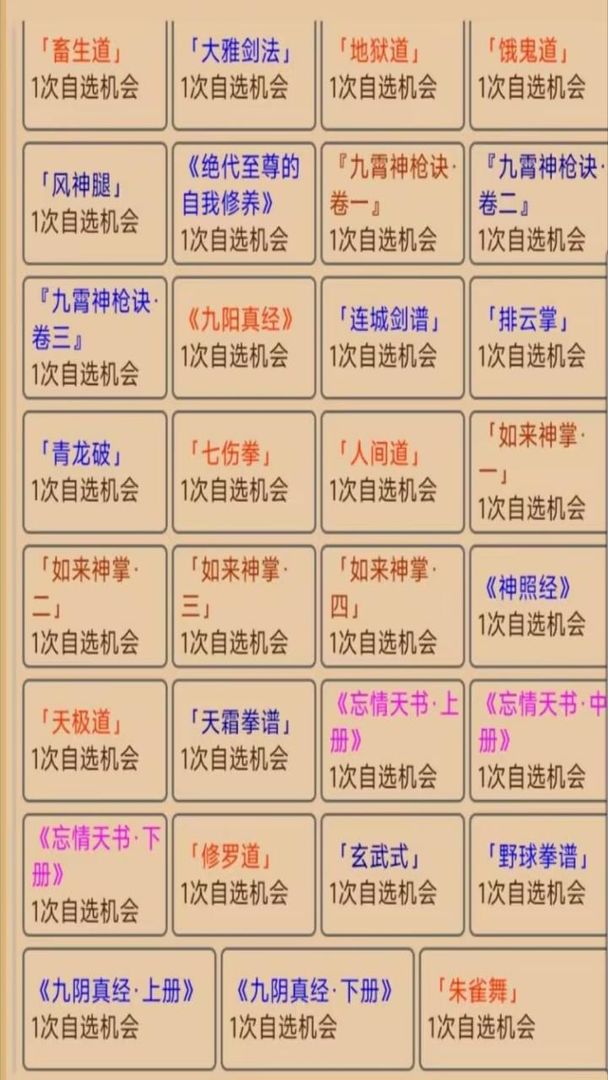Tap the 「玄武式」 card
Viewport: 608px width, 1080px height.
pos(392,874)
